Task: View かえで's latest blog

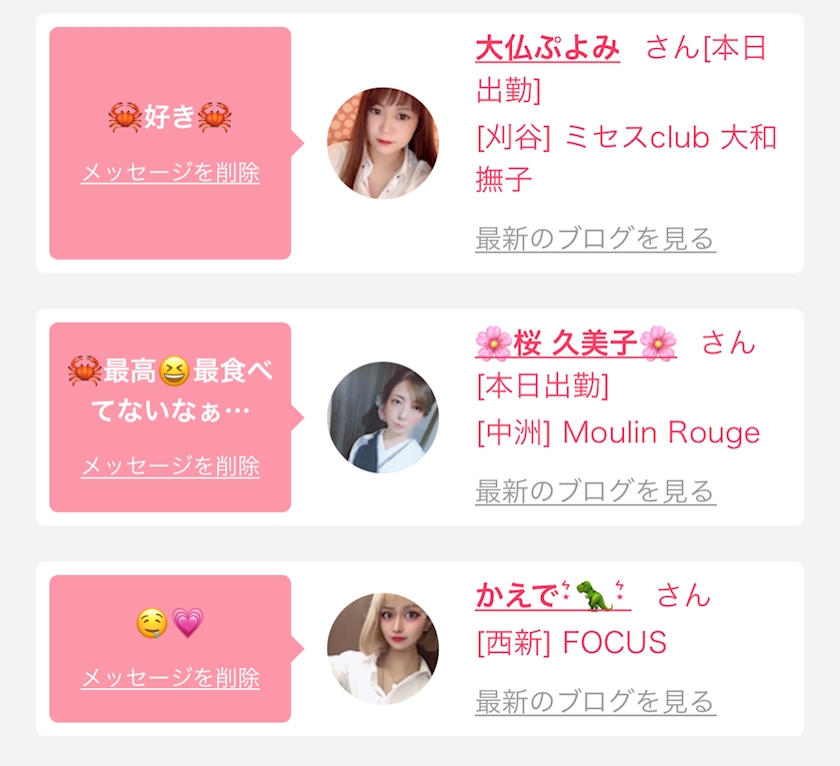Action: [x=595, y=701]
